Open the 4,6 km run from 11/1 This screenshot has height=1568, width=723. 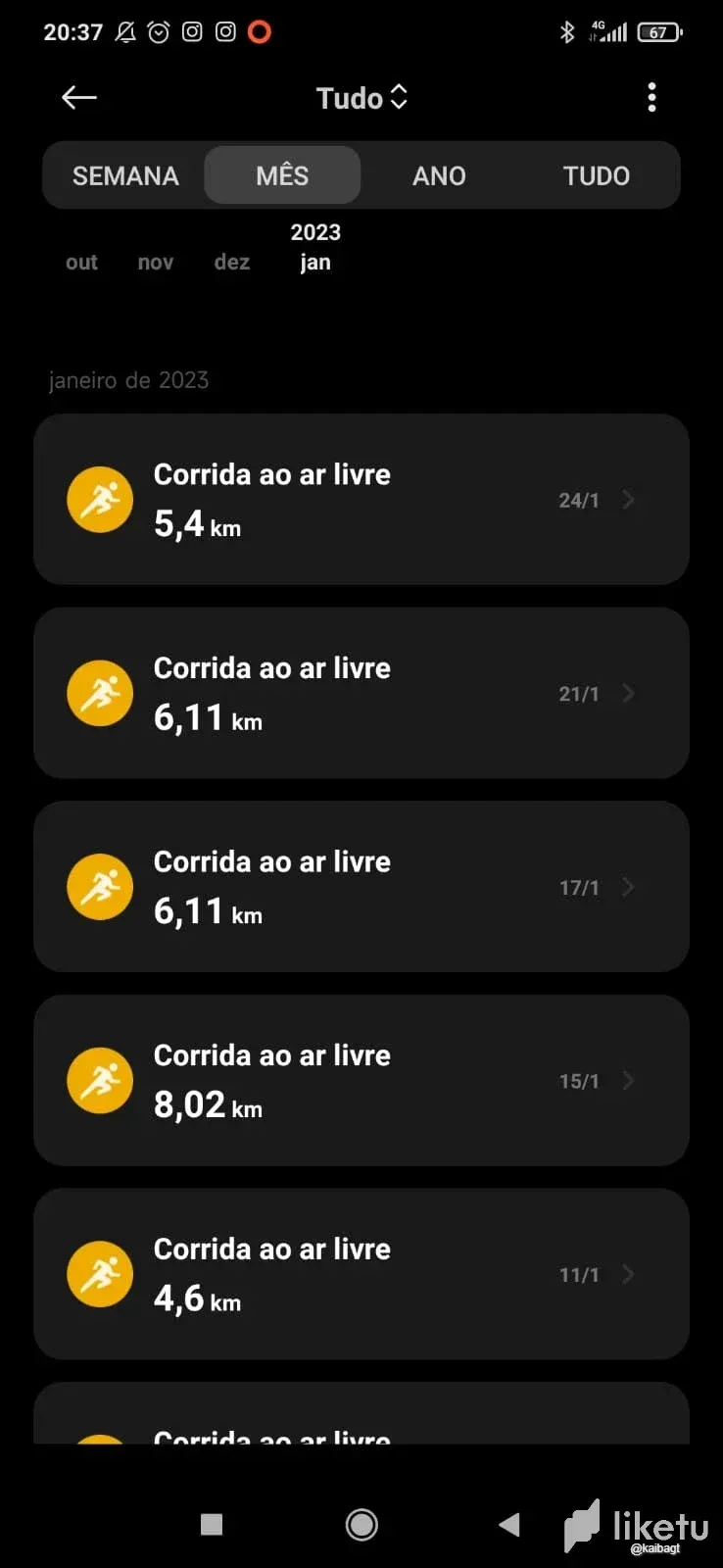click(x=361, y=1274)
